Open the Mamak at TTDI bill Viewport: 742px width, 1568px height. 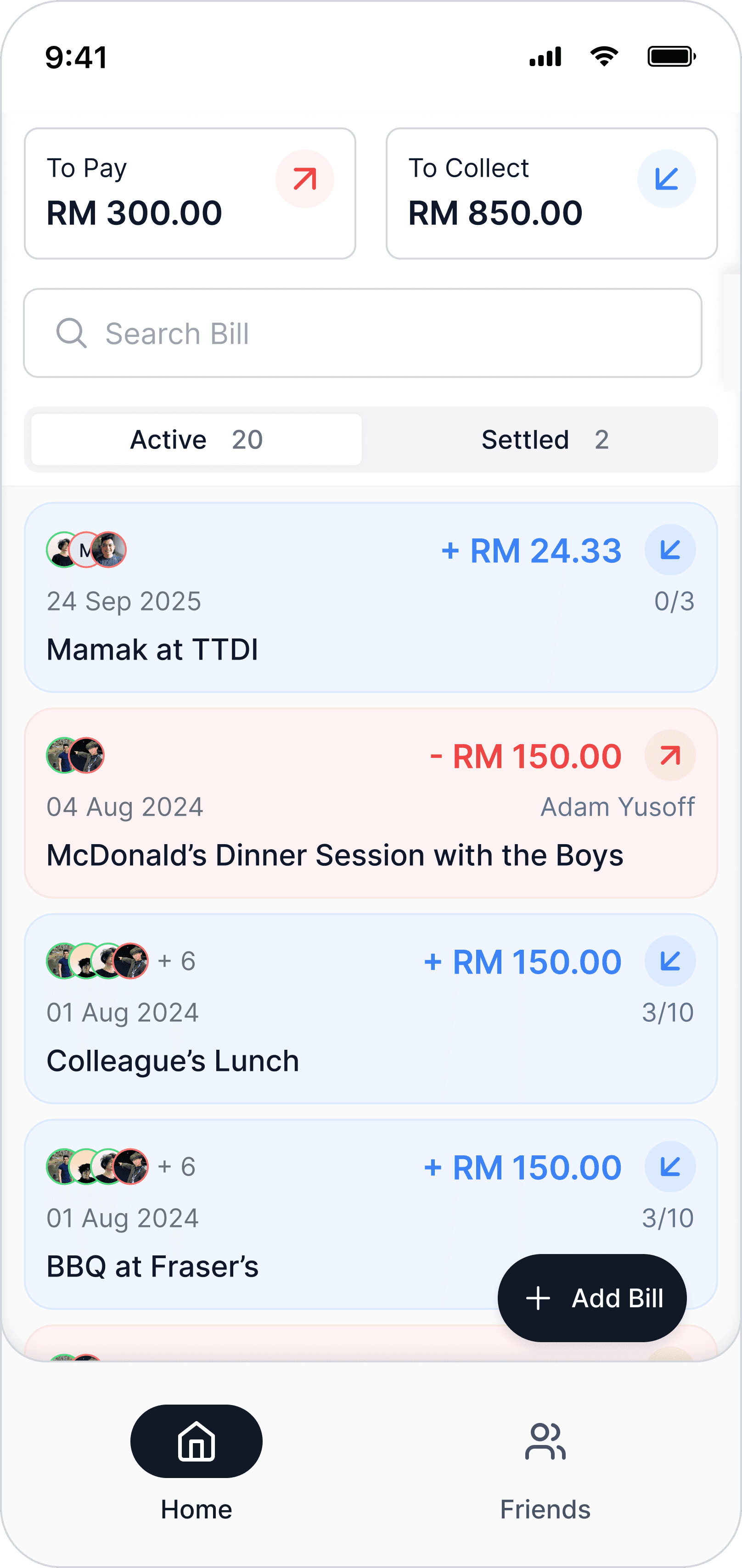[x=370, y=597]
